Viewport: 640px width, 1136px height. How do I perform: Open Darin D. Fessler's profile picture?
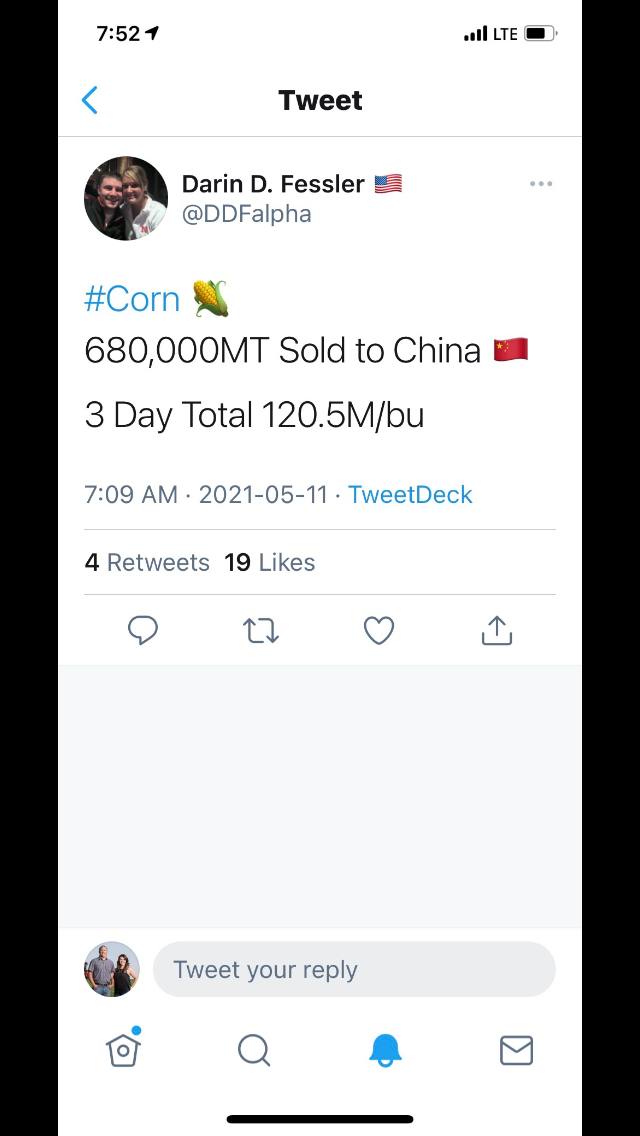click(126, 198)
